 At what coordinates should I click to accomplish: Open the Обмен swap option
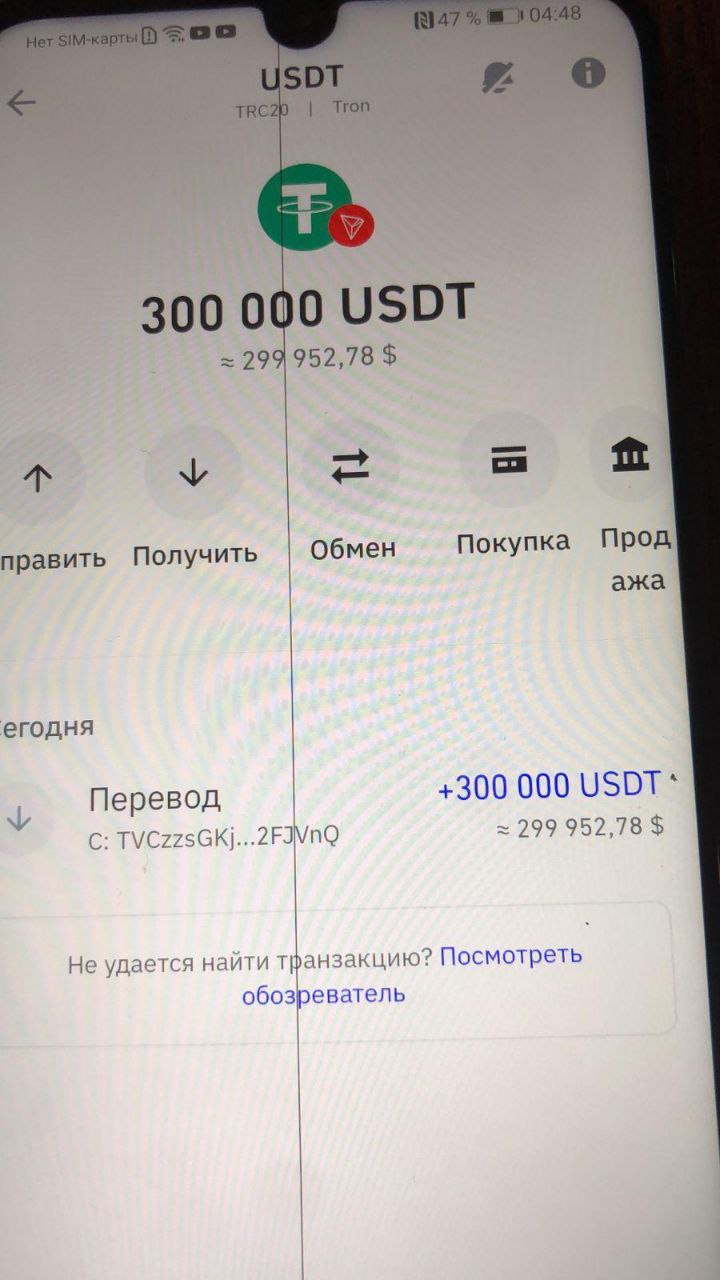point(351,467)
